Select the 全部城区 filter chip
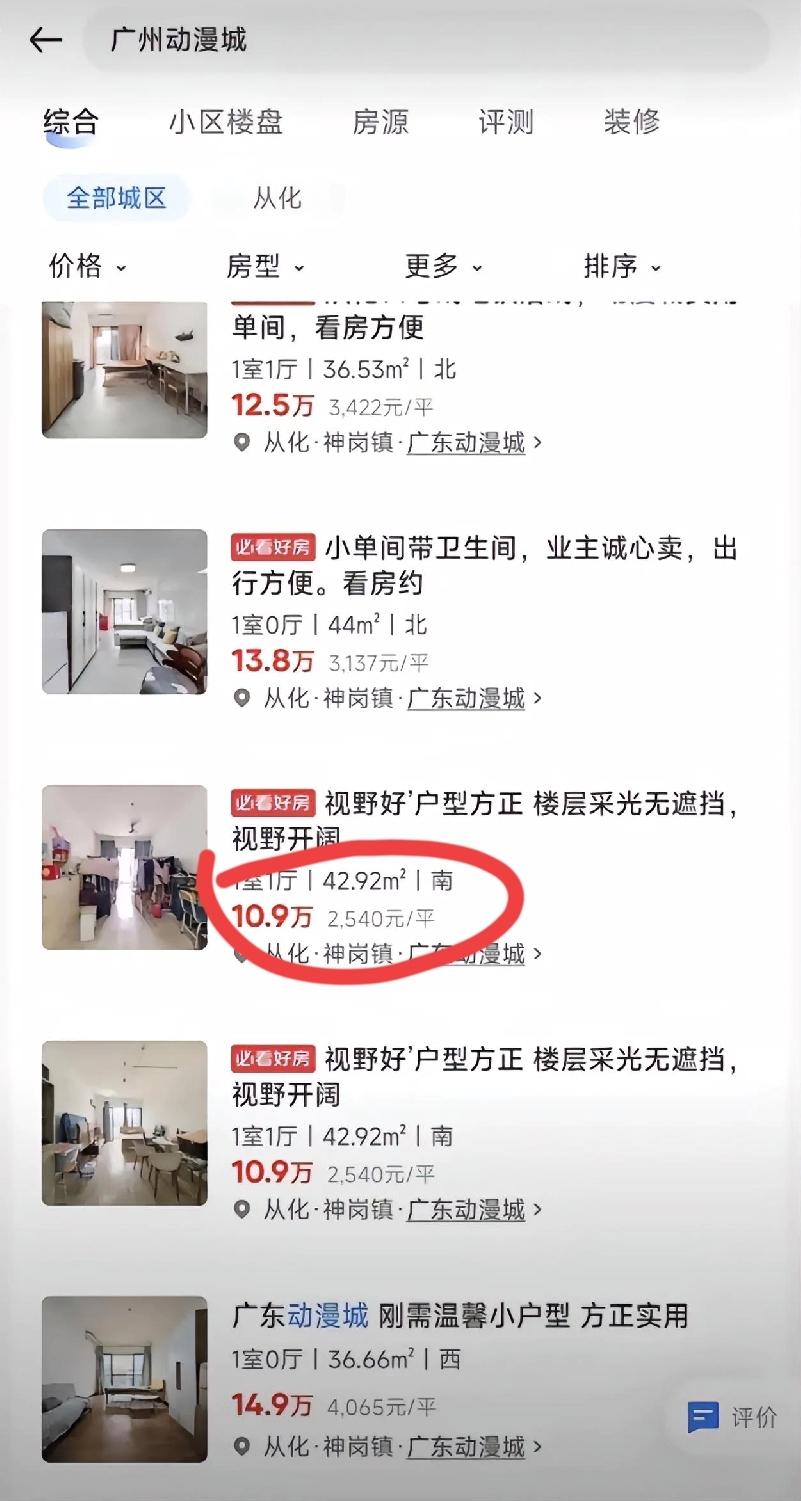 pos(115,198)
